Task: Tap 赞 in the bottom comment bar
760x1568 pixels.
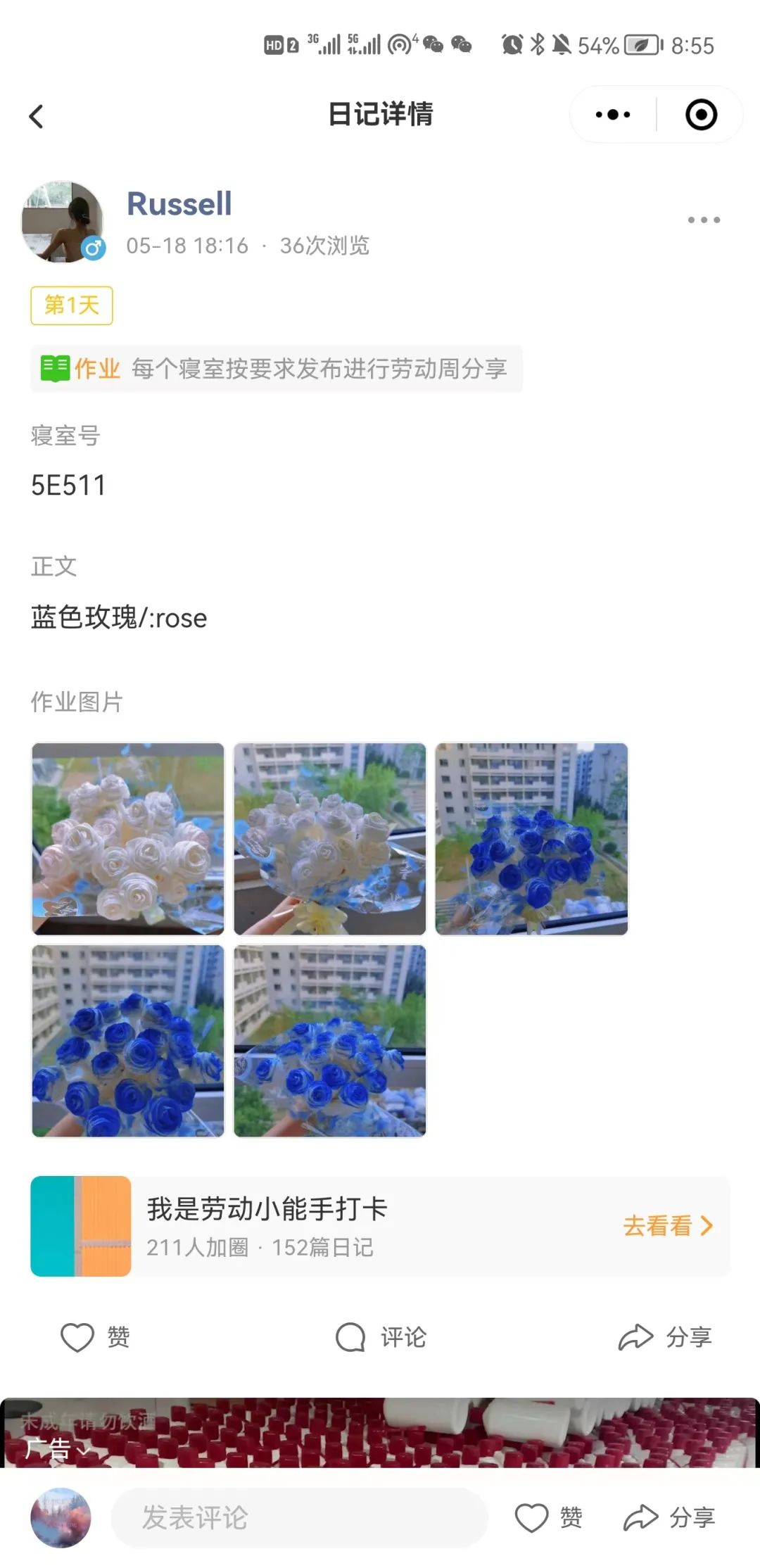Action: [549, 1518]
